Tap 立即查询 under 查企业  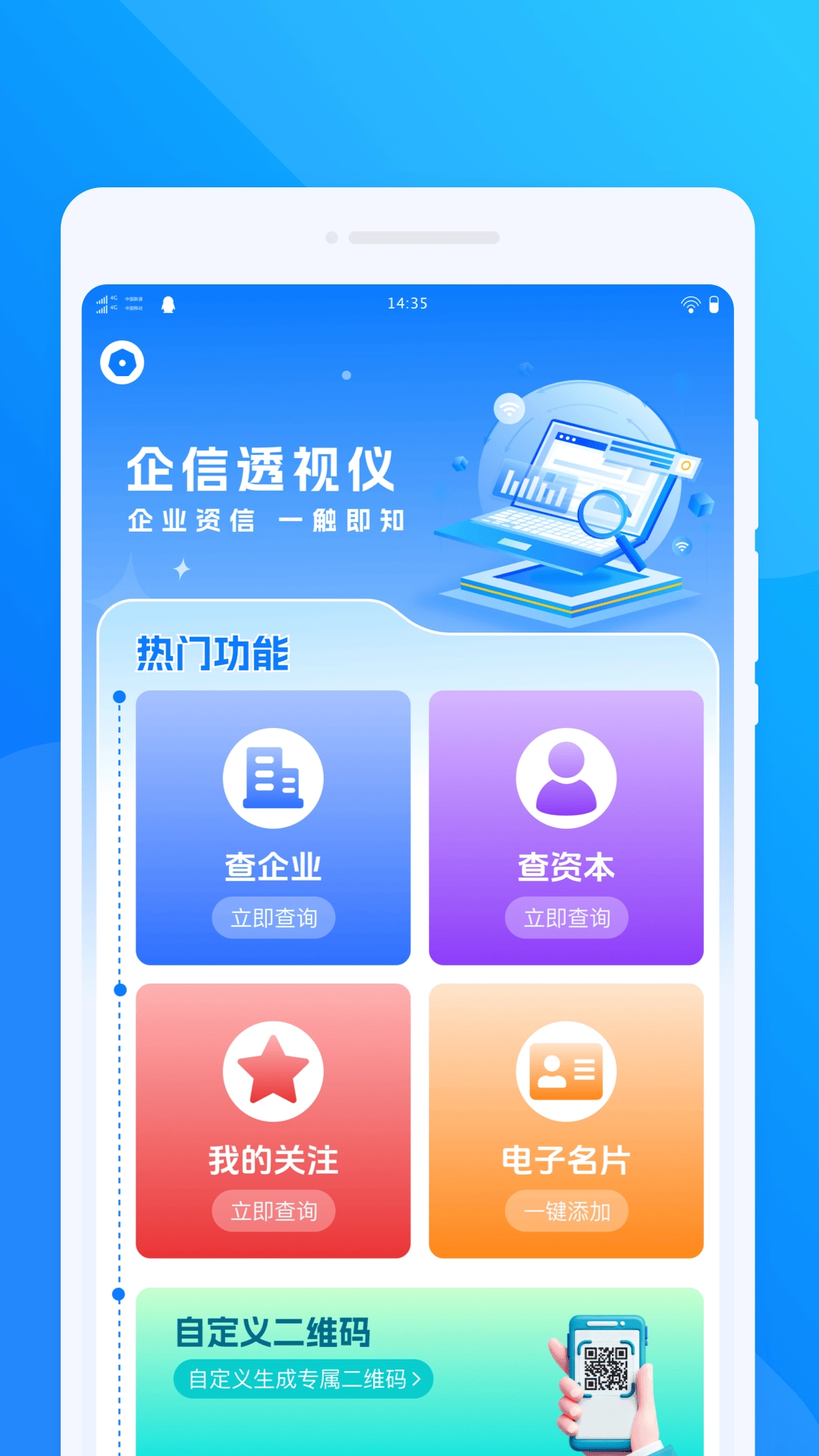[x=275, y=918]
